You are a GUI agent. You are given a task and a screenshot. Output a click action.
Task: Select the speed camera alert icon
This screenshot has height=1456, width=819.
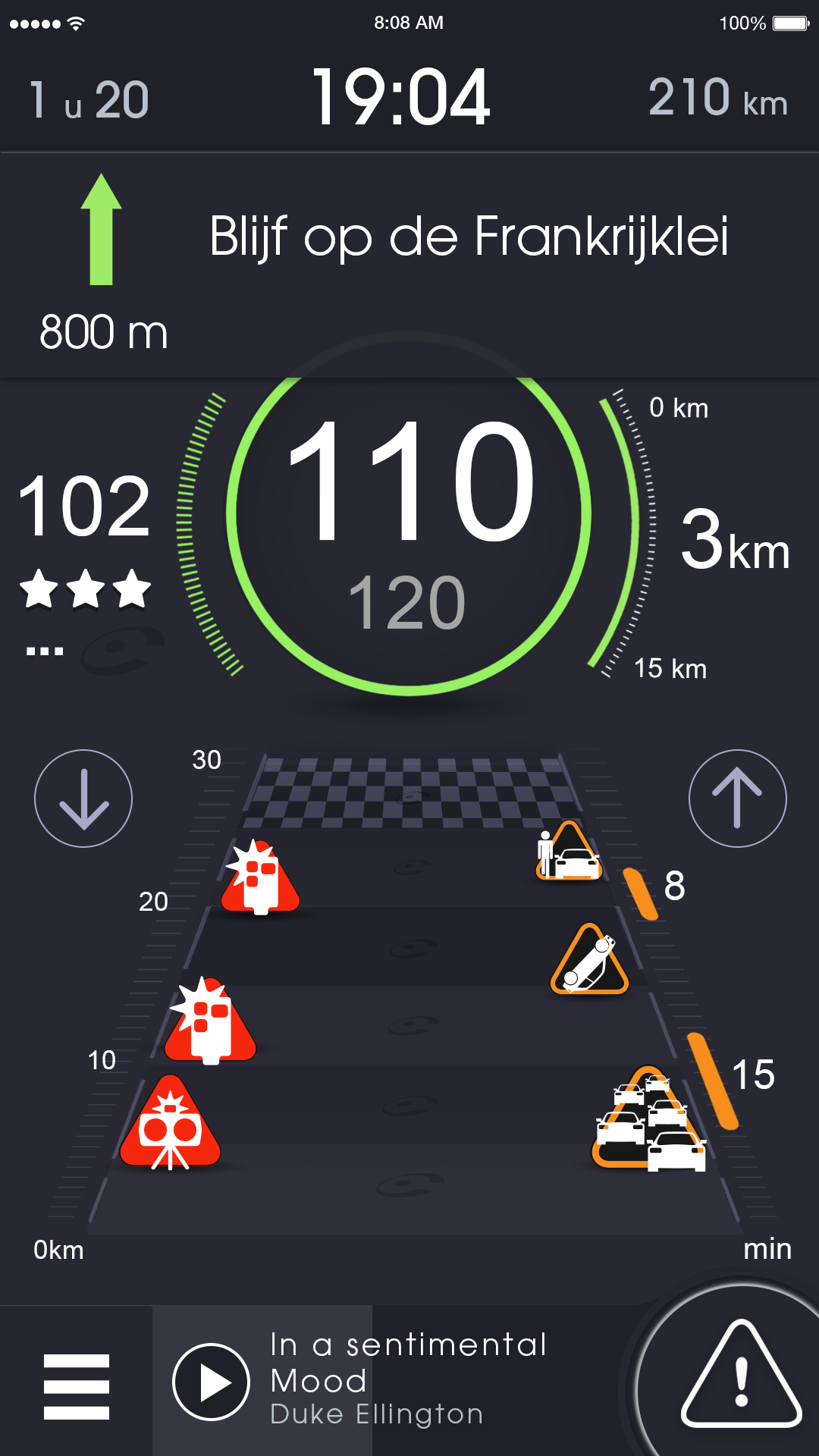click(x=170, y=1122)
